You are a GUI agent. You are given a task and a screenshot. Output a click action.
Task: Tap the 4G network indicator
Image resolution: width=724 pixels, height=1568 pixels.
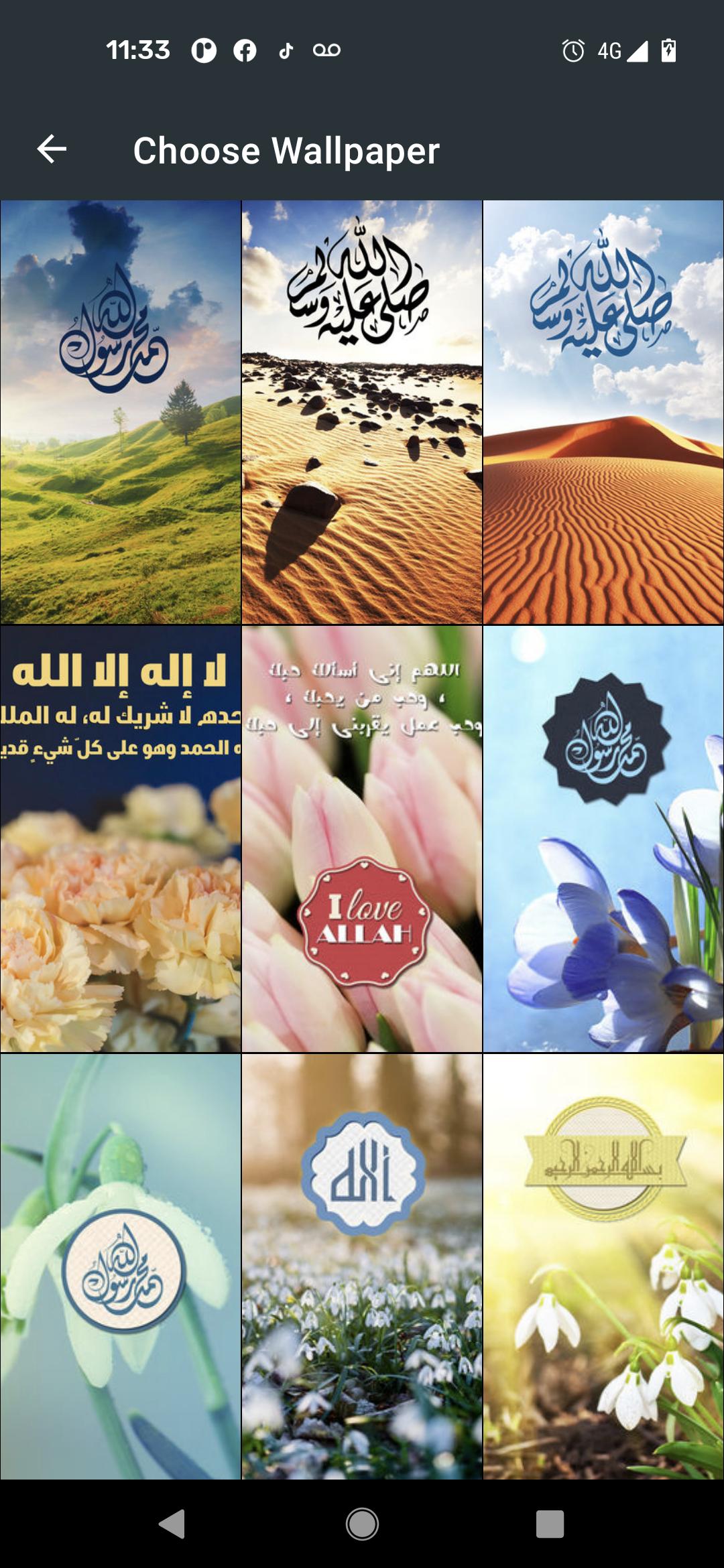point(609,49)
